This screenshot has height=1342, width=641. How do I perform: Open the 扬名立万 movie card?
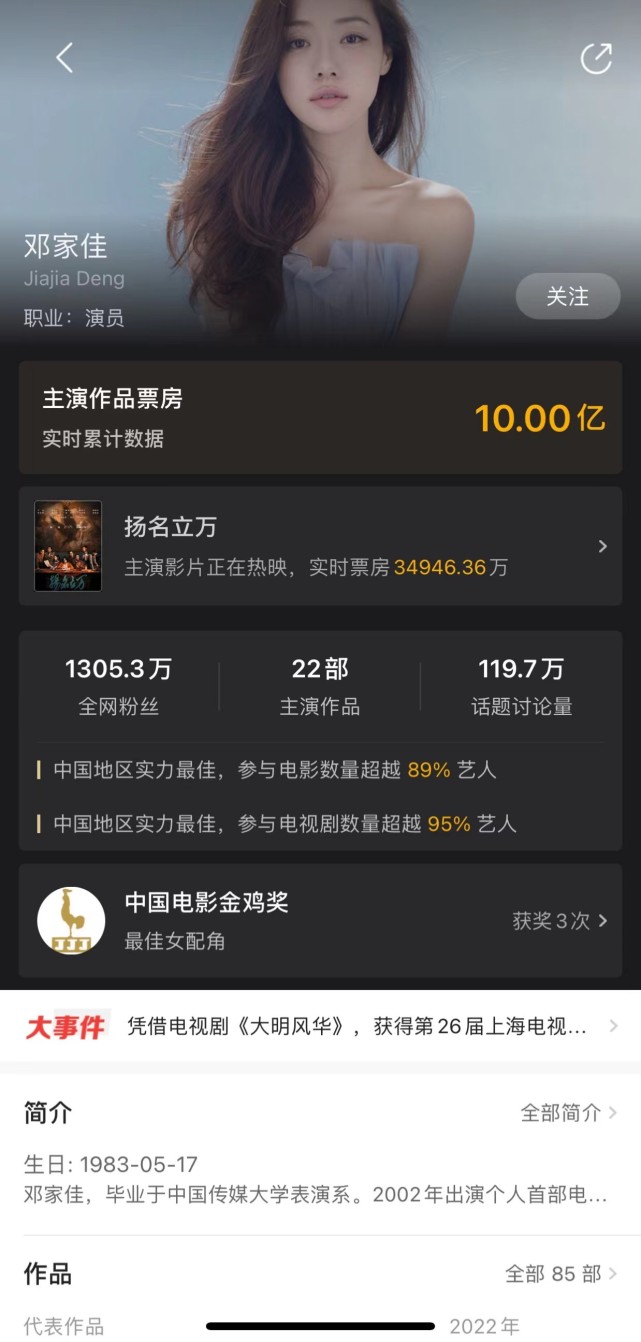(x=320, y=546)
